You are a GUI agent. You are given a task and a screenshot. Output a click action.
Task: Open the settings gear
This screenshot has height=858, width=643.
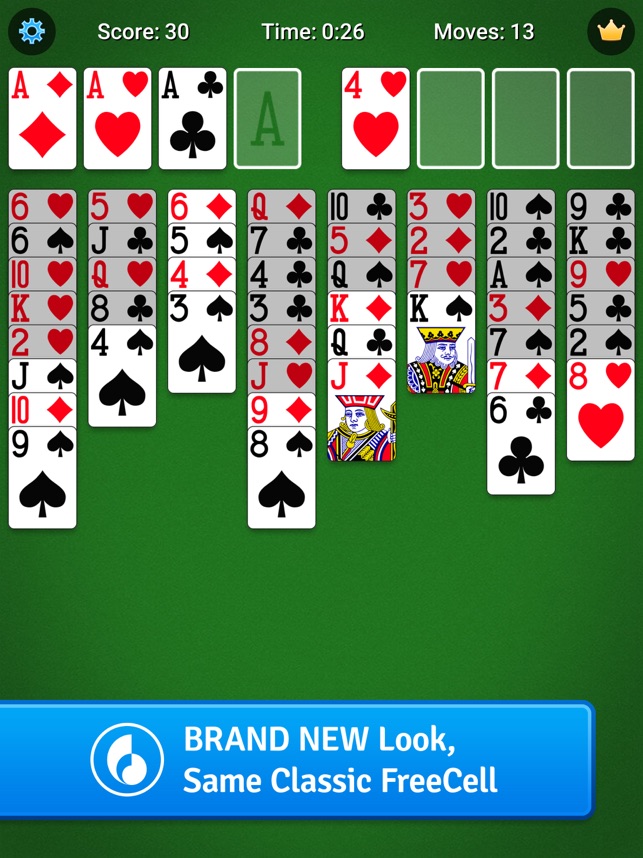point(32,31)
